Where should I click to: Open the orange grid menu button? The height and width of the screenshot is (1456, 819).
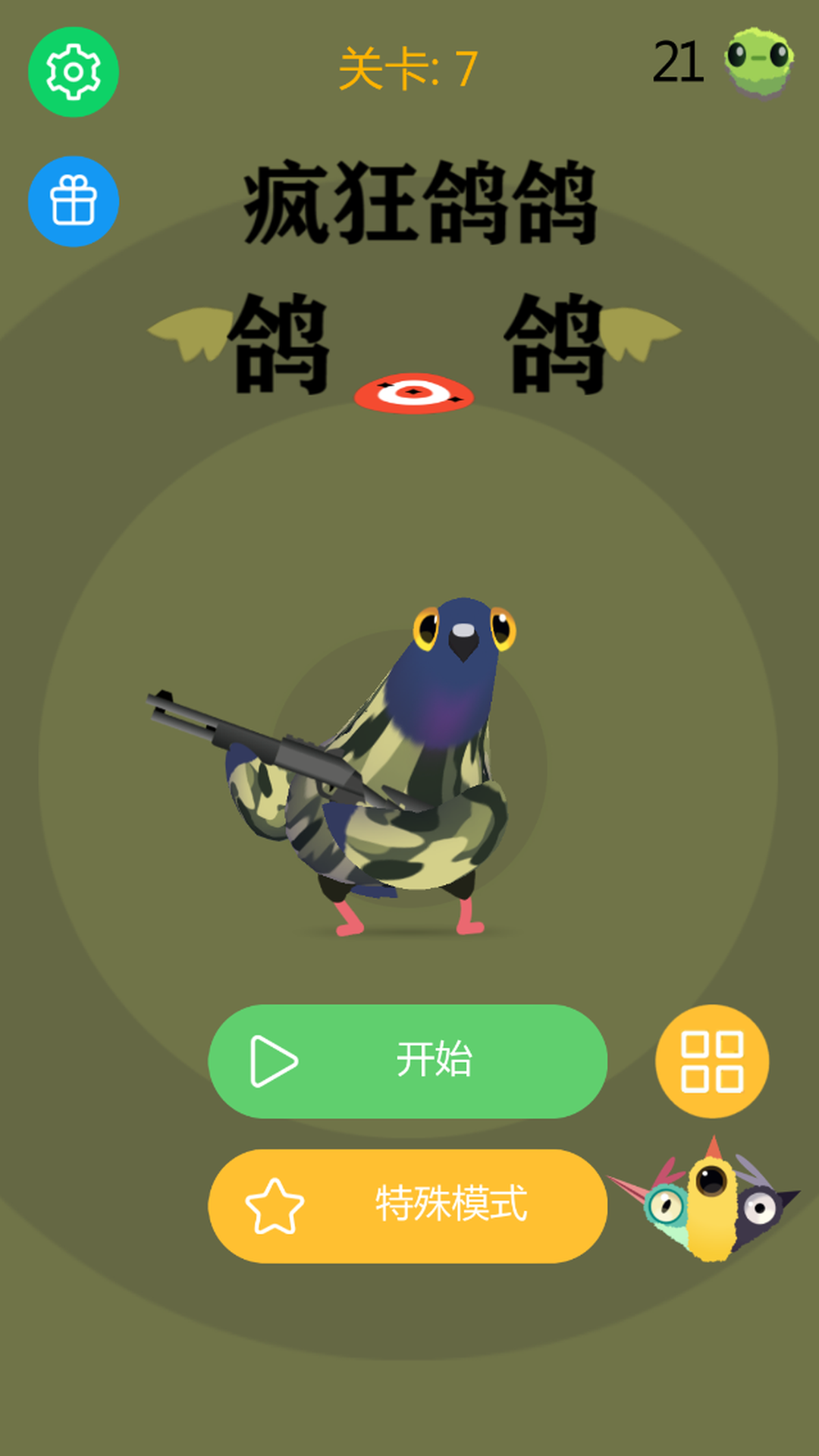(711, 1061)
